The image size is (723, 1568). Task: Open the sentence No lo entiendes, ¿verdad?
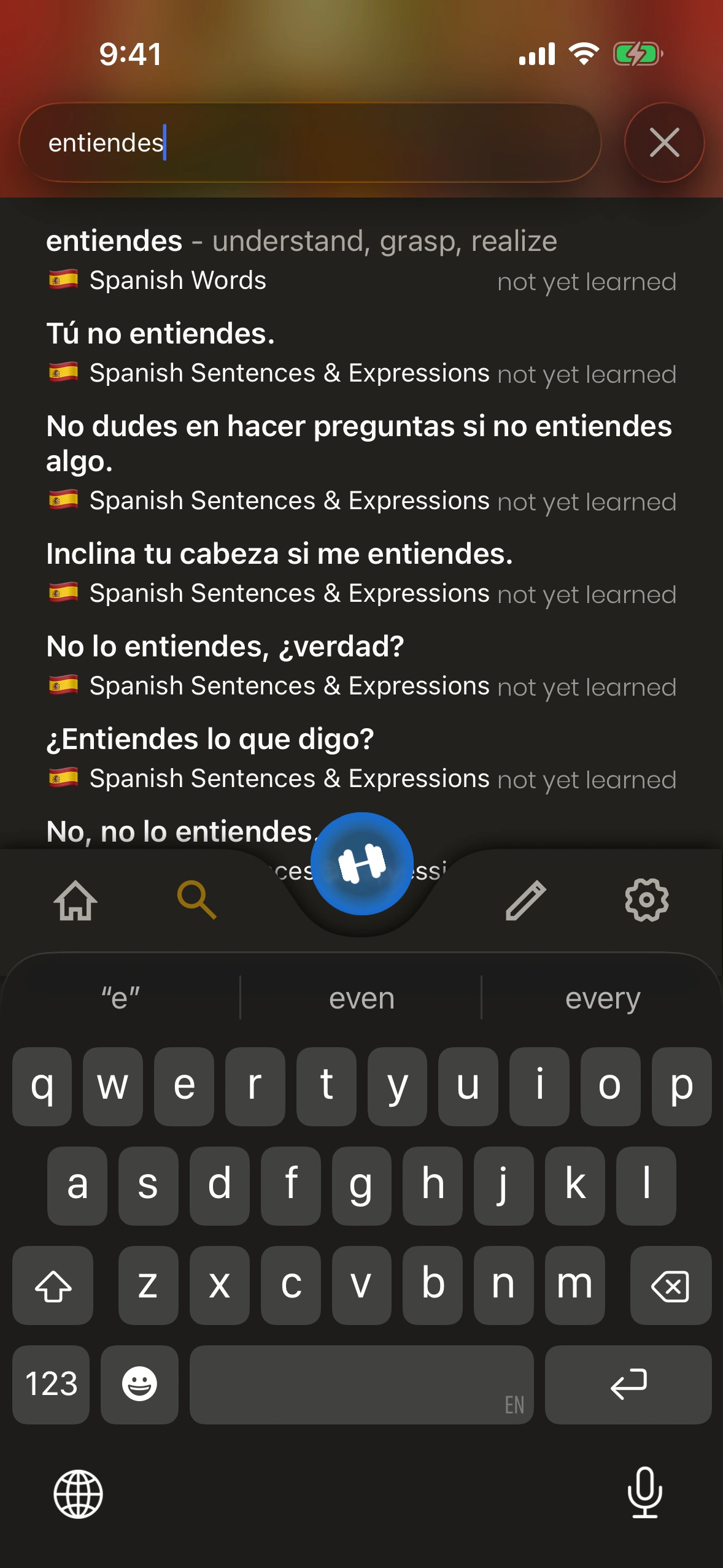point(361,665)
